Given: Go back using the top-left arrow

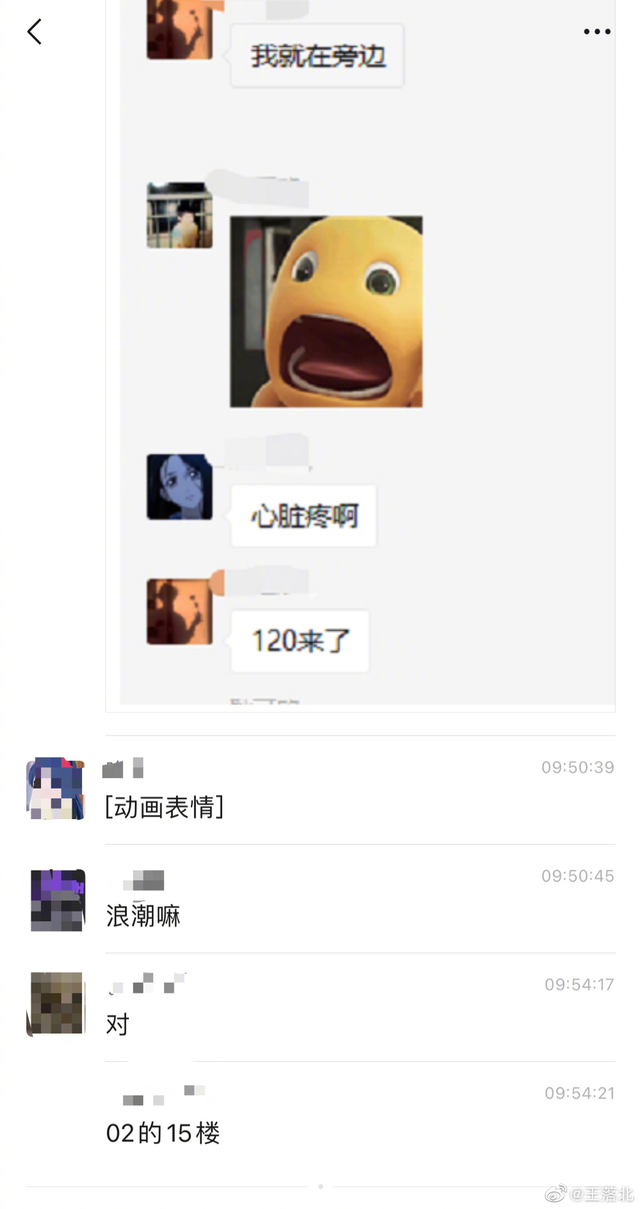Looking at the screenshot, I should tap(34, 32).
